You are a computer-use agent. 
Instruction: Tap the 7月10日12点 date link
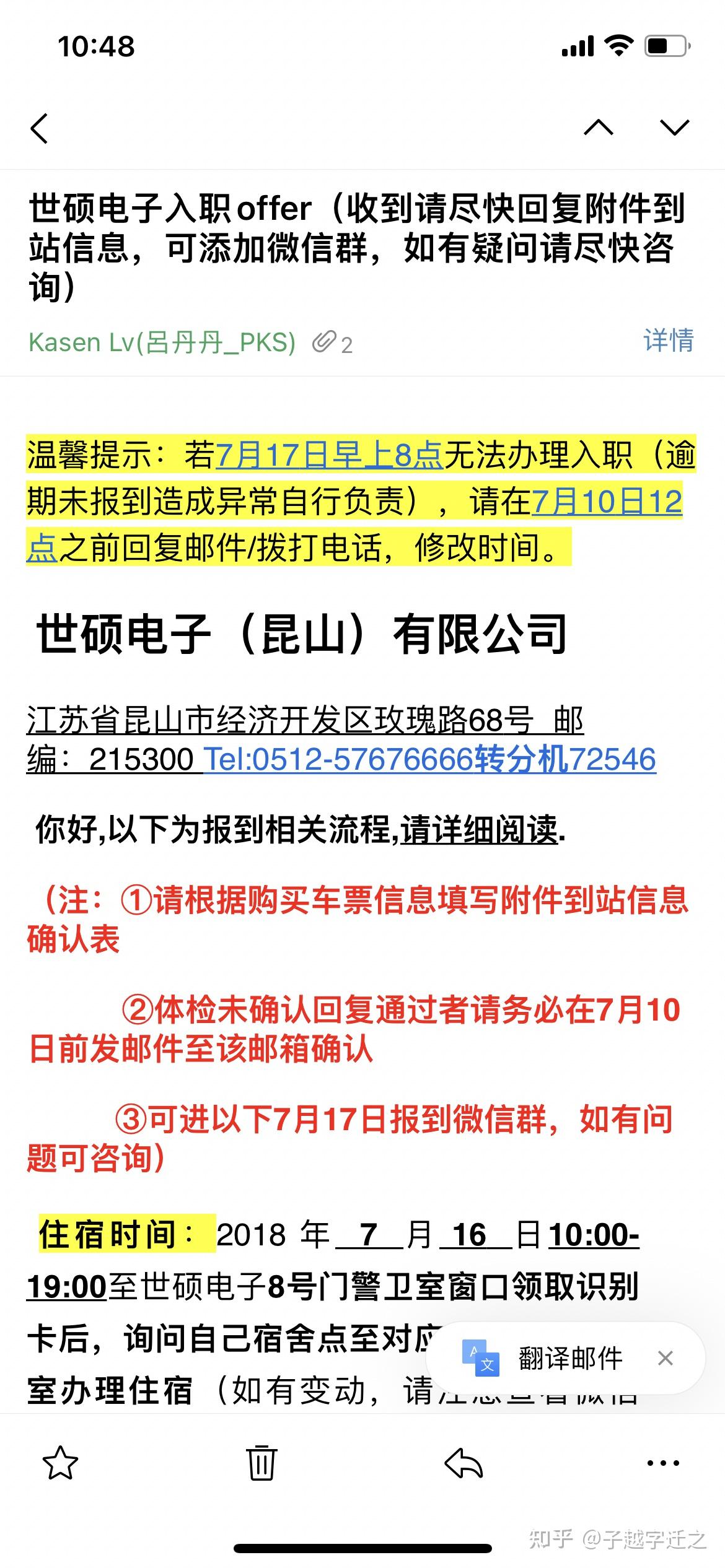pyautogui.click(x=607, y=502)
